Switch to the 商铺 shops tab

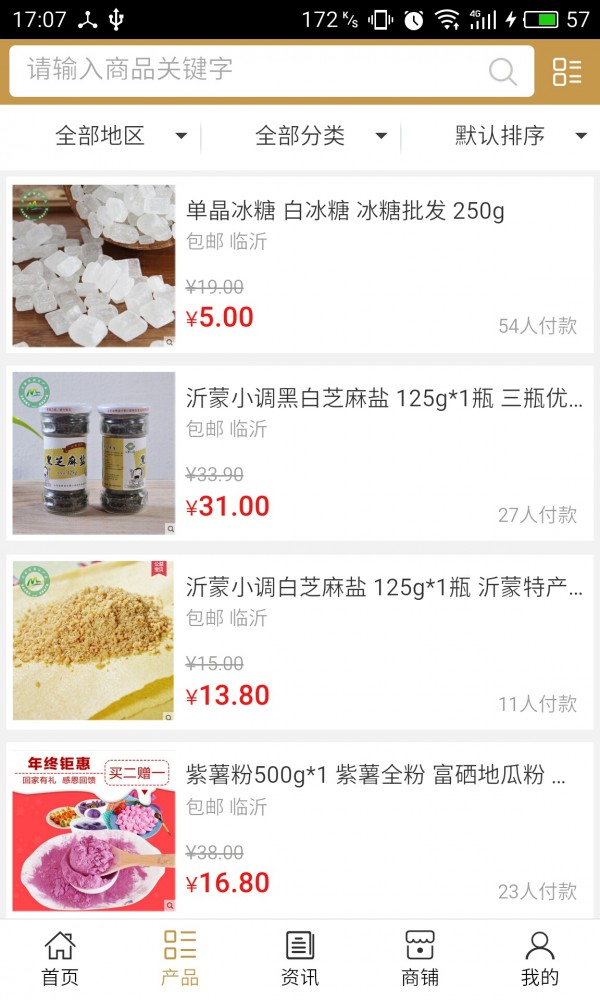[420, 959]
